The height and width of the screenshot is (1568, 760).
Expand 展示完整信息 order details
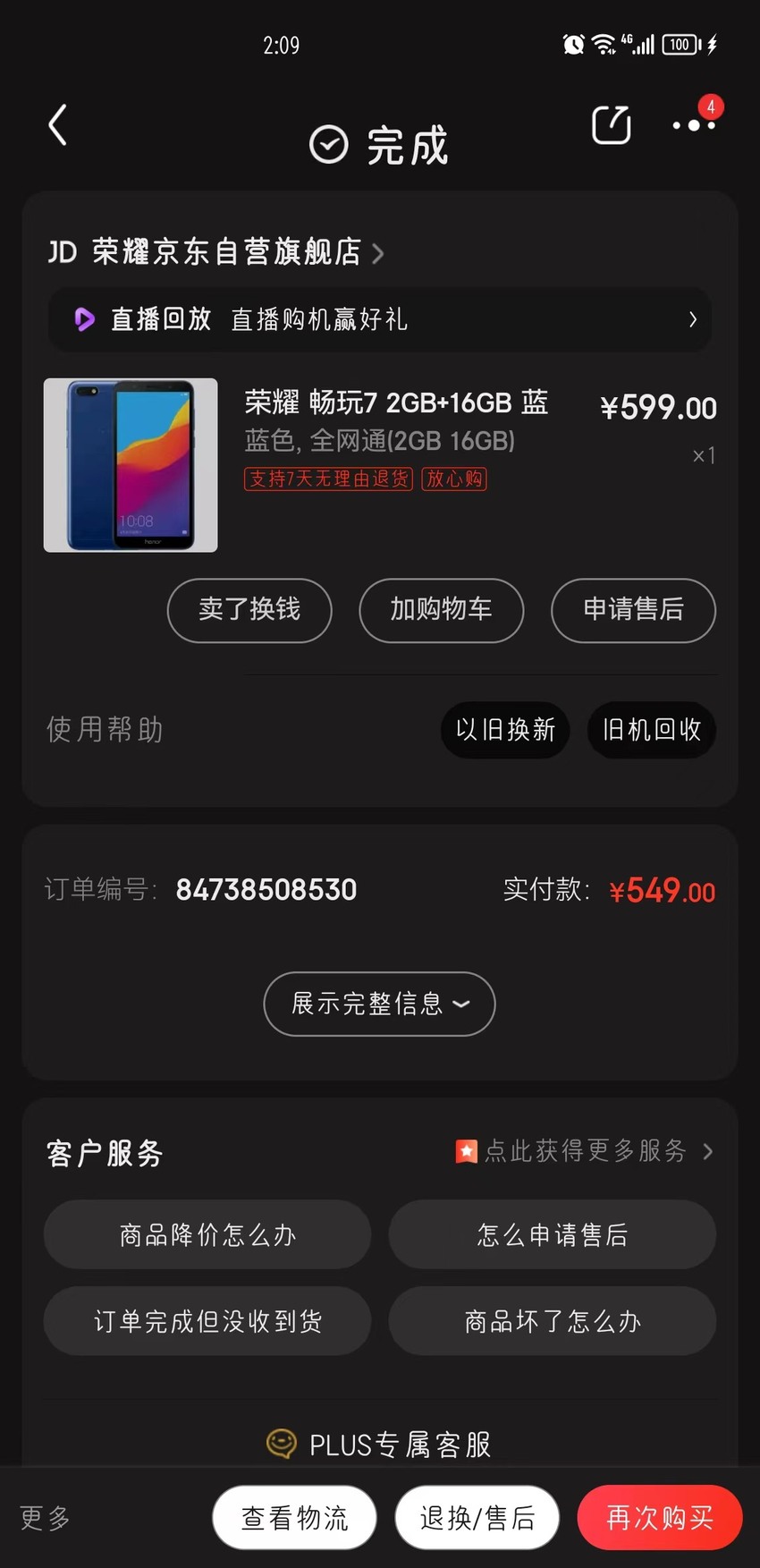click(379, 1004)
